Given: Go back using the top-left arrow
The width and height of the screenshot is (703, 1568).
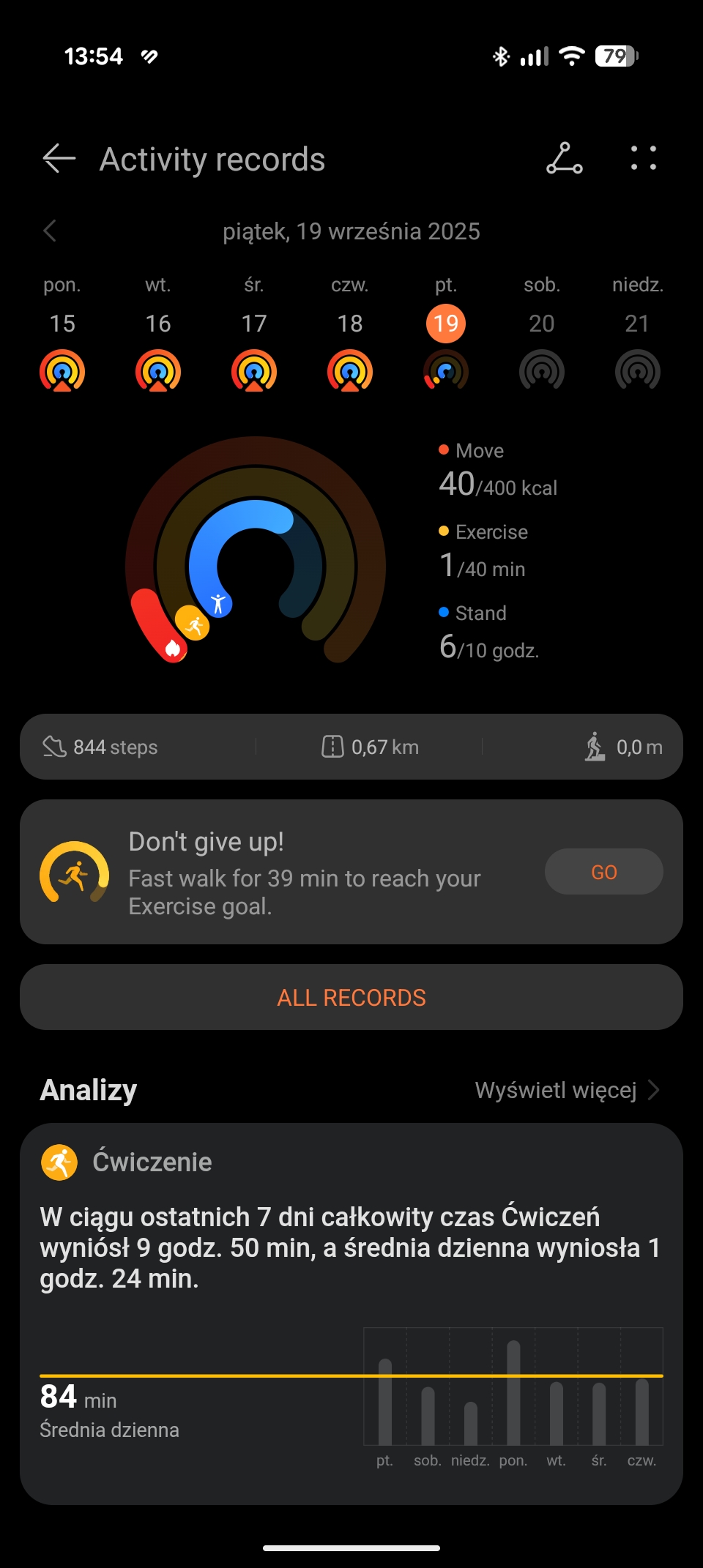Looking at the screenshot, I should (59, 158).
